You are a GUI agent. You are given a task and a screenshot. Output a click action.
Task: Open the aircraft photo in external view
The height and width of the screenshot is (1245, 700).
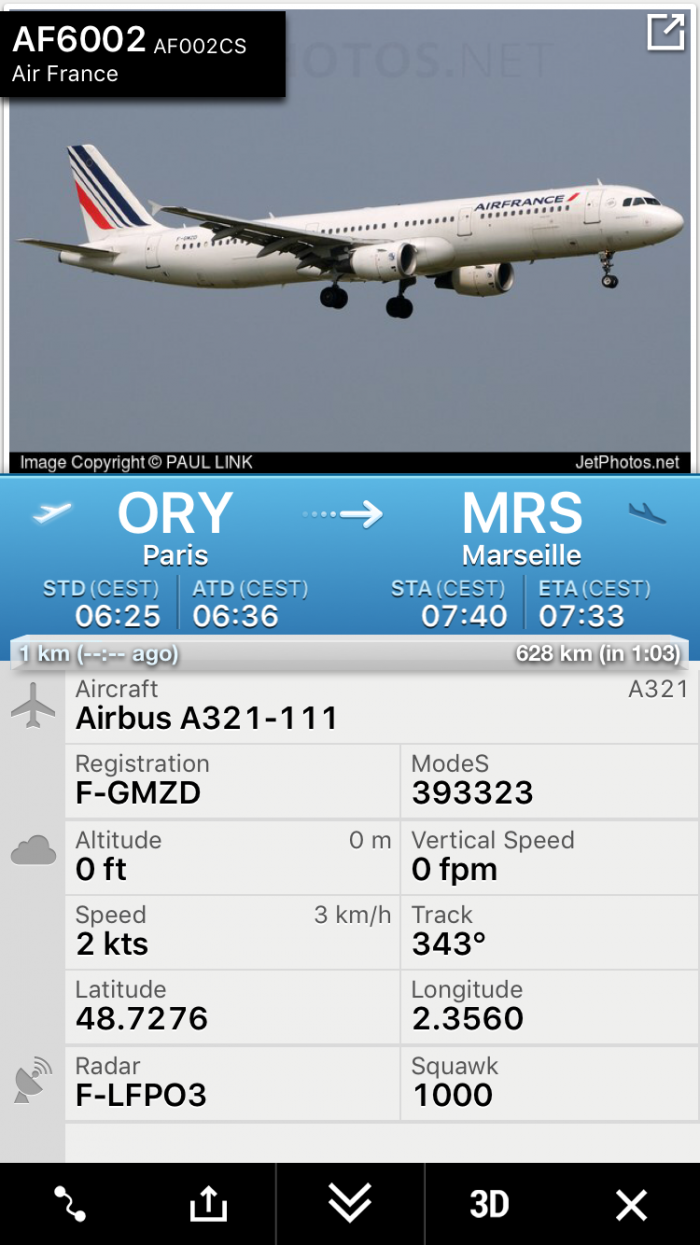665,32
